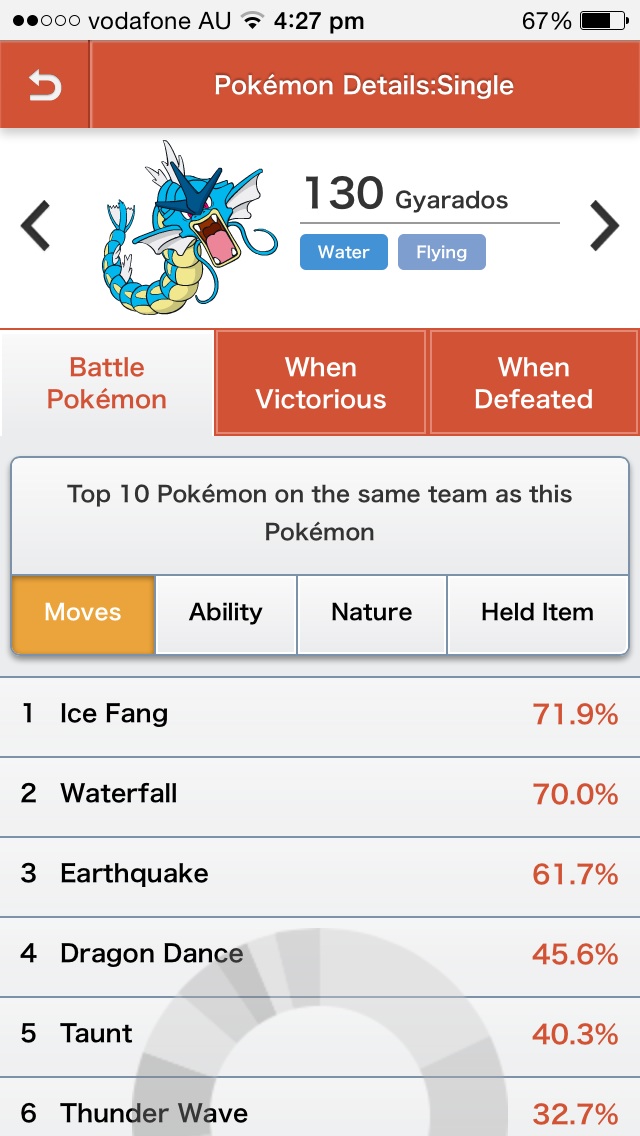640x1136 pixels.
Task: Show the Held Item statistics
Action: click(537, 613)
